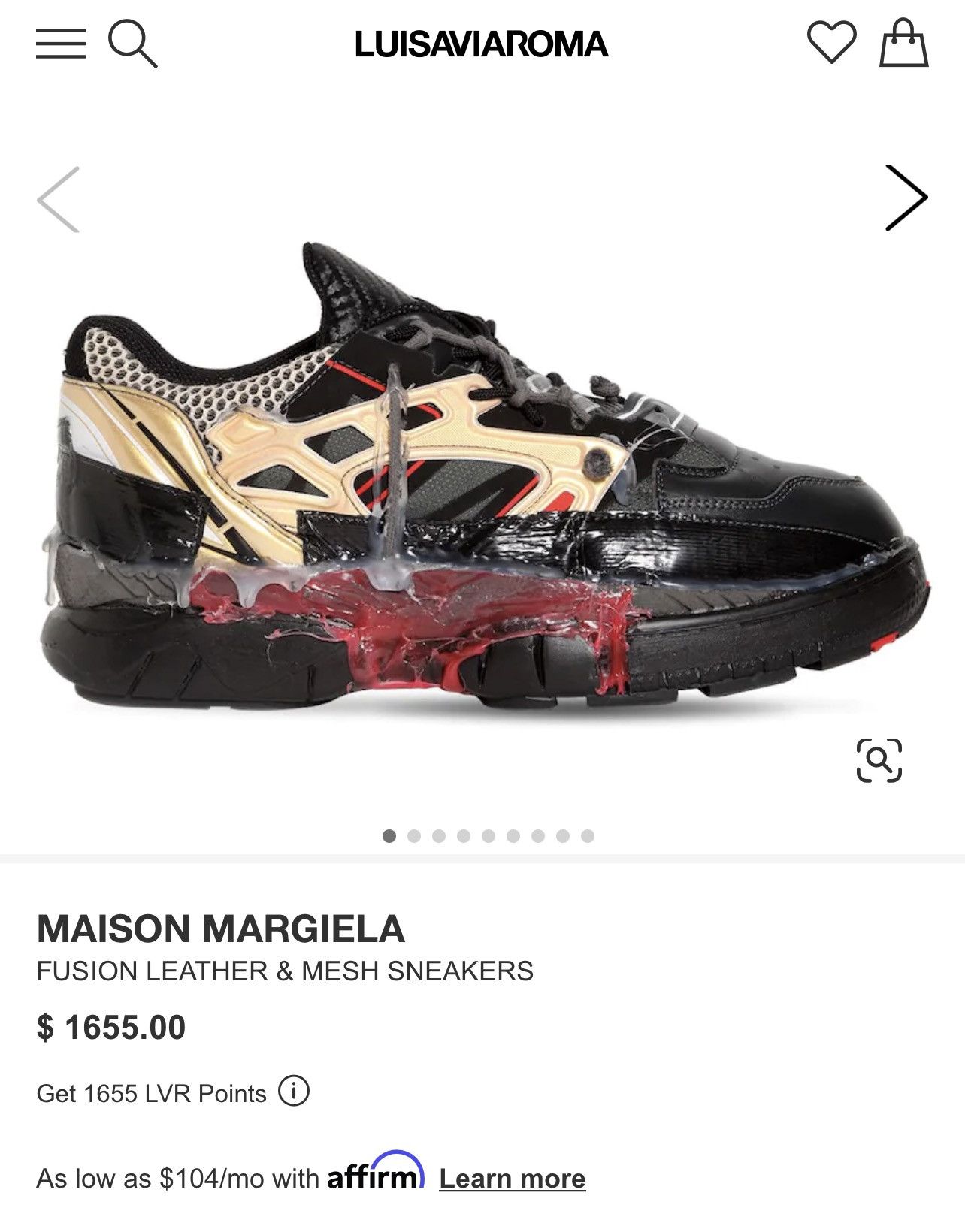Show the next product image
Screen dimensions: 965x1232
coord(906,198)
